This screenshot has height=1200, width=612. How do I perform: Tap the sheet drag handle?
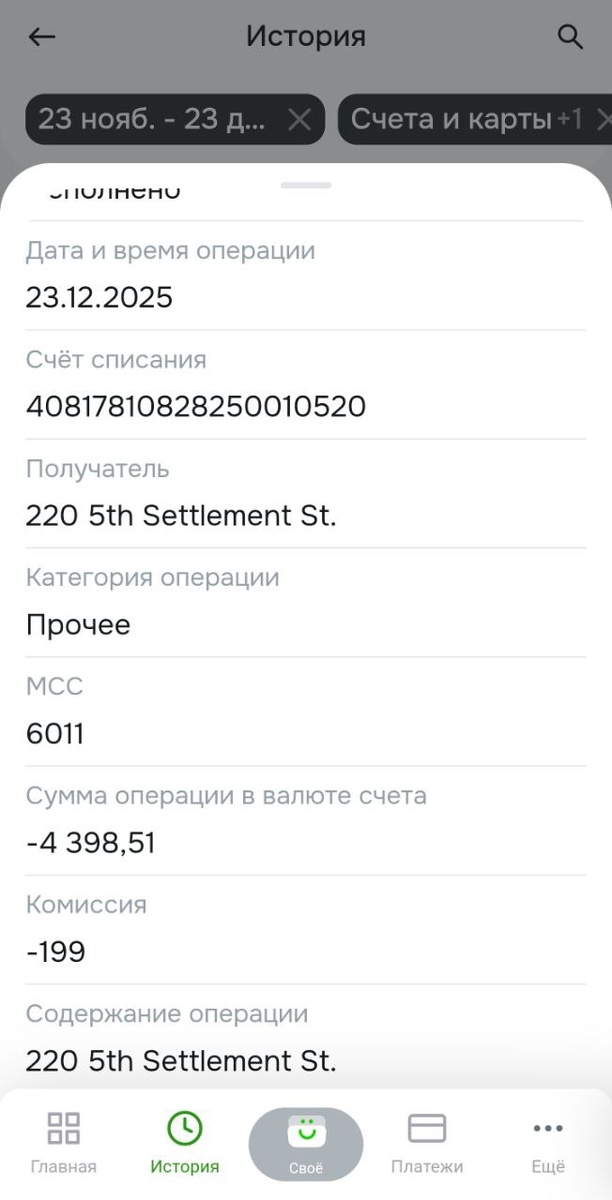pos(306,185)
